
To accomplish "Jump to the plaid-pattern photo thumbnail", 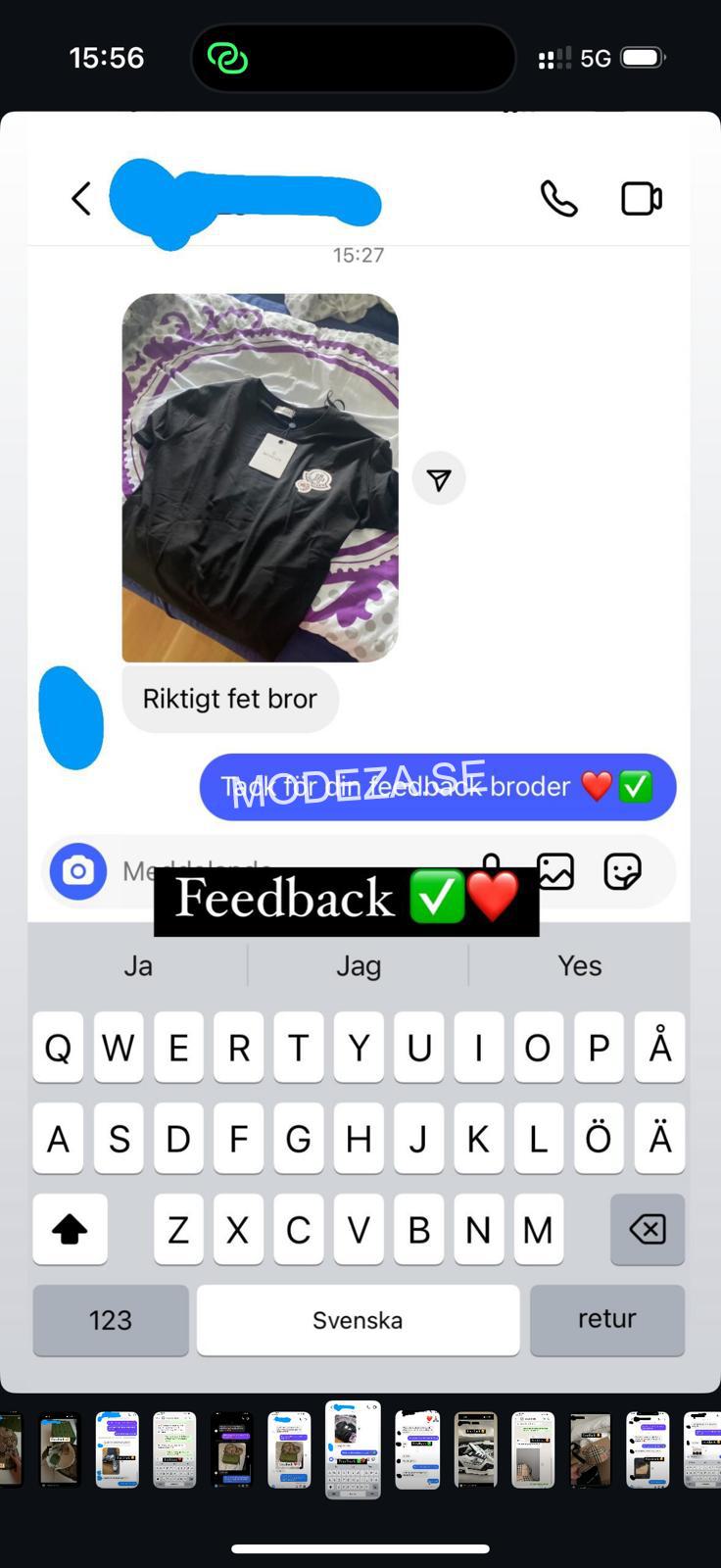I will [591, 1450].
